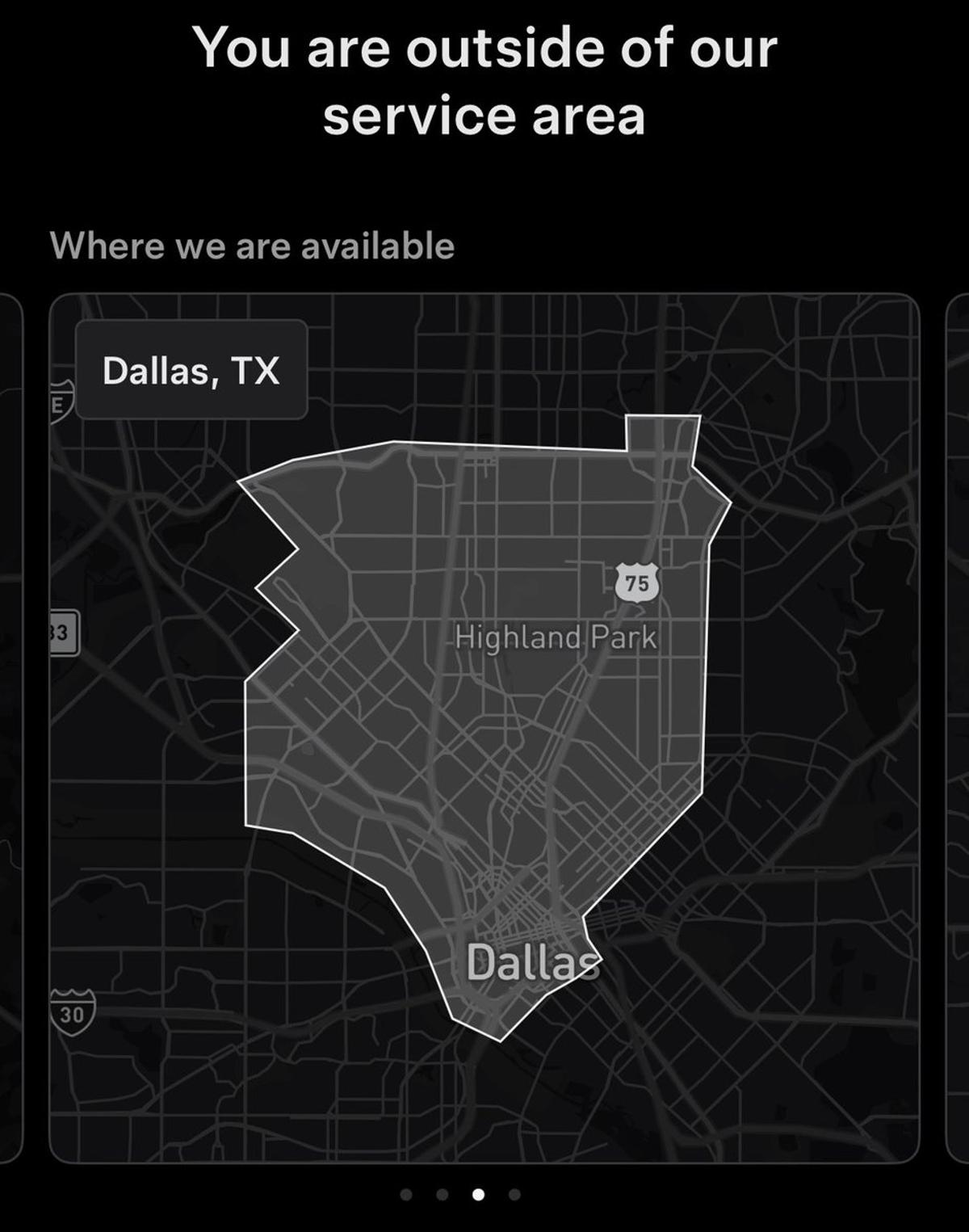
Task: Click the US Route 75 highway shield
Action: tap(637, 583)
